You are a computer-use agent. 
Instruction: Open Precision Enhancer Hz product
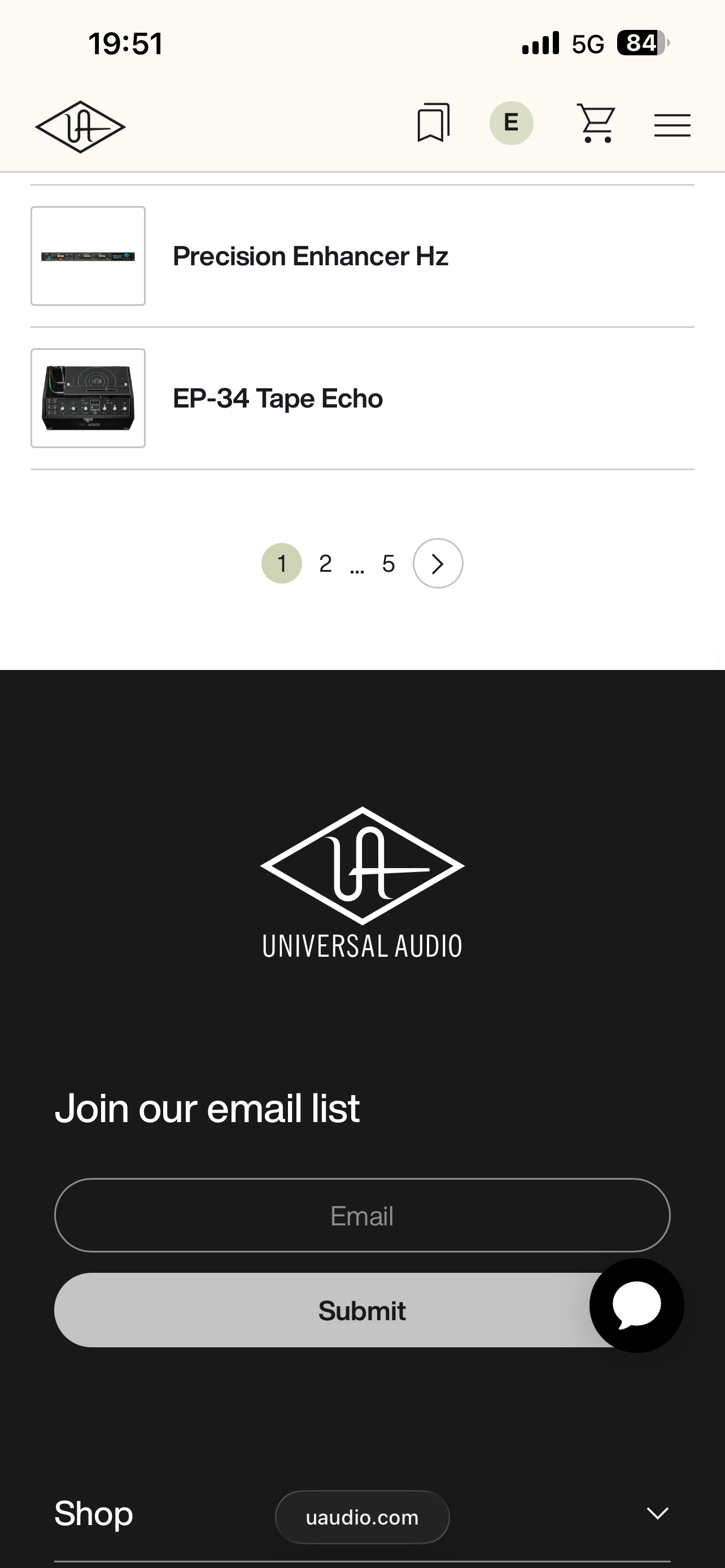click(x=310, y=256)
